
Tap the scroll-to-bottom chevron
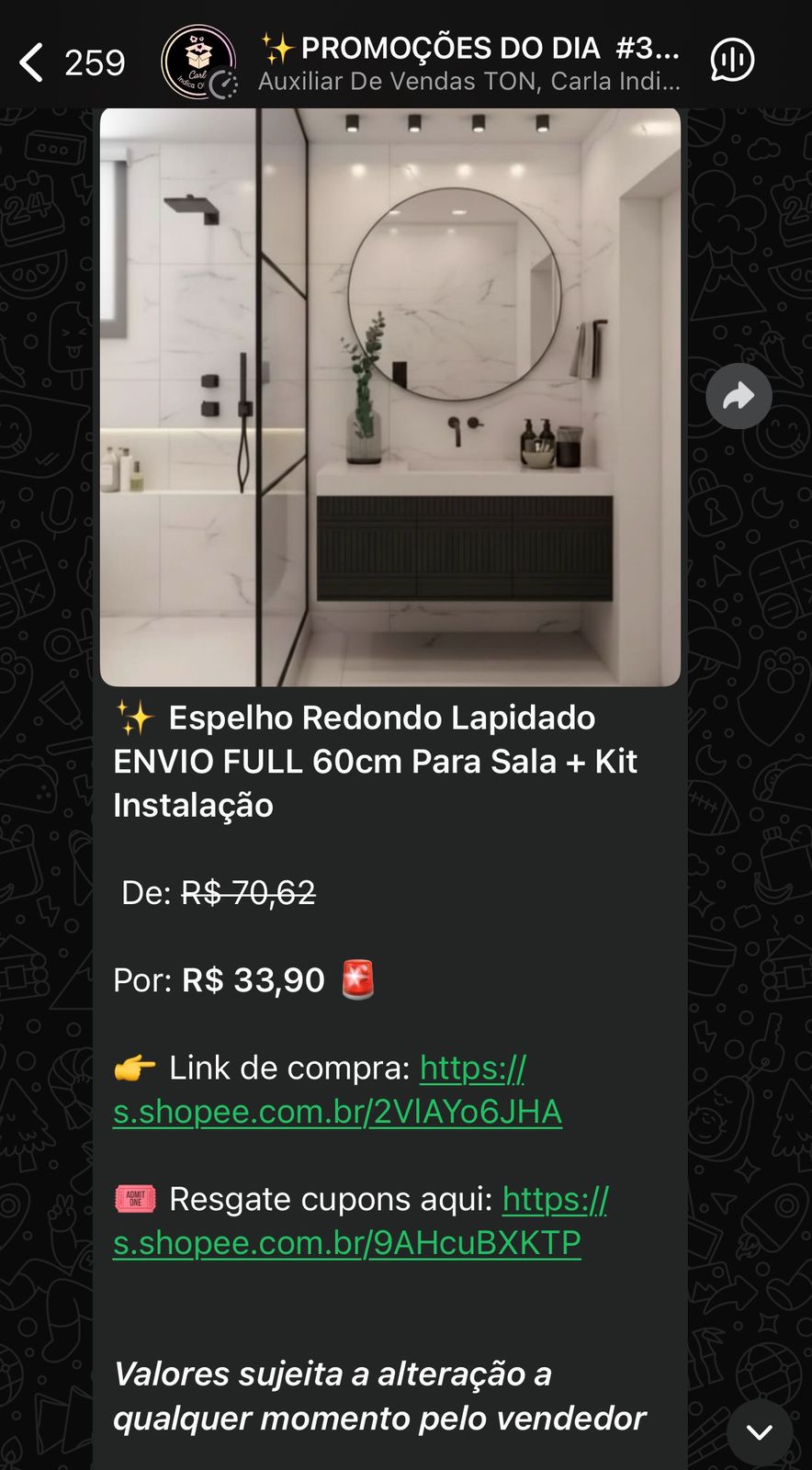758,1430
